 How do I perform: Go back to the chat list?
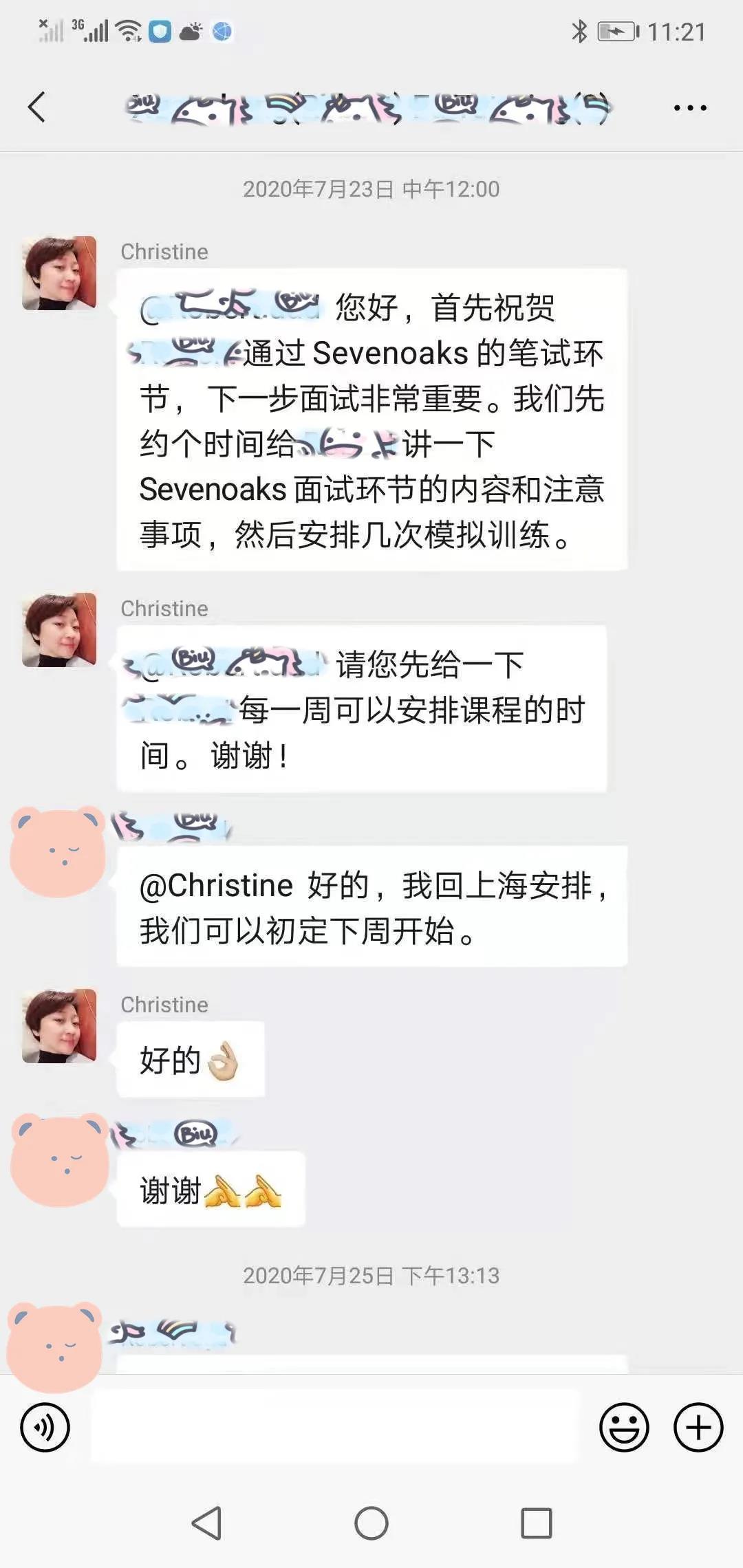(37, 107)
